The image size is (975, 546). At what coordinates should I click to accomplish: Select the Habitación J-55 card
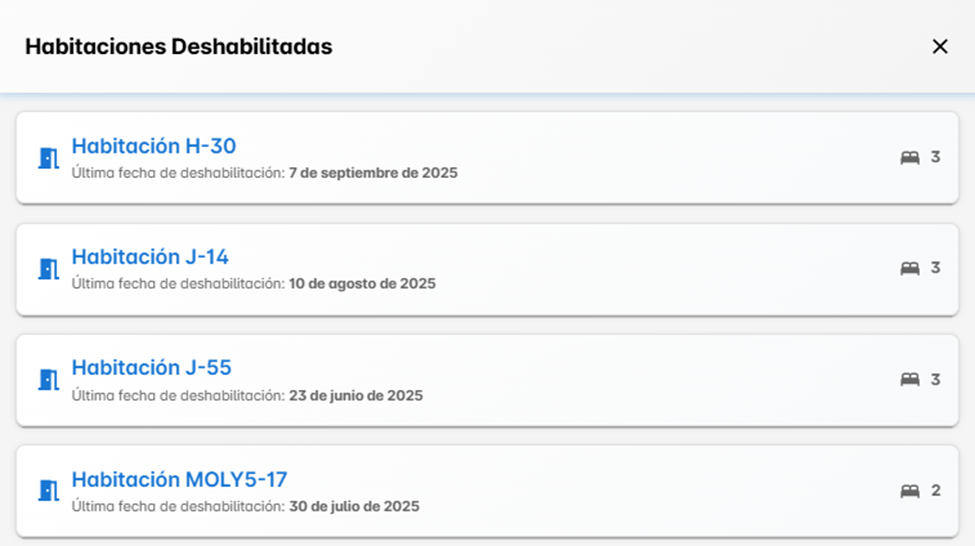pos(151,368)
